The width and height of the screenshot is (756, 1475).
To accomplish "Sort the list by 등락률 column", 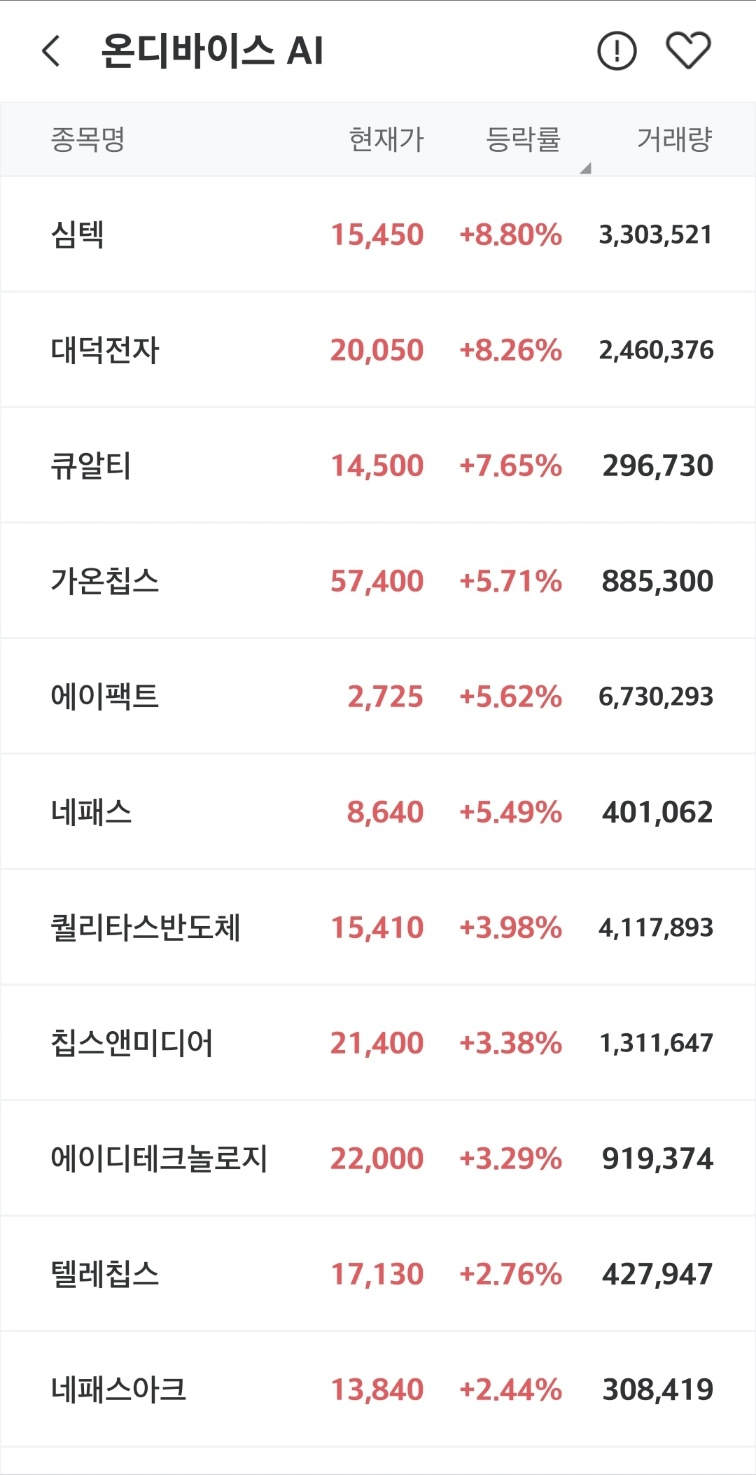I will [x=524, y=140].
